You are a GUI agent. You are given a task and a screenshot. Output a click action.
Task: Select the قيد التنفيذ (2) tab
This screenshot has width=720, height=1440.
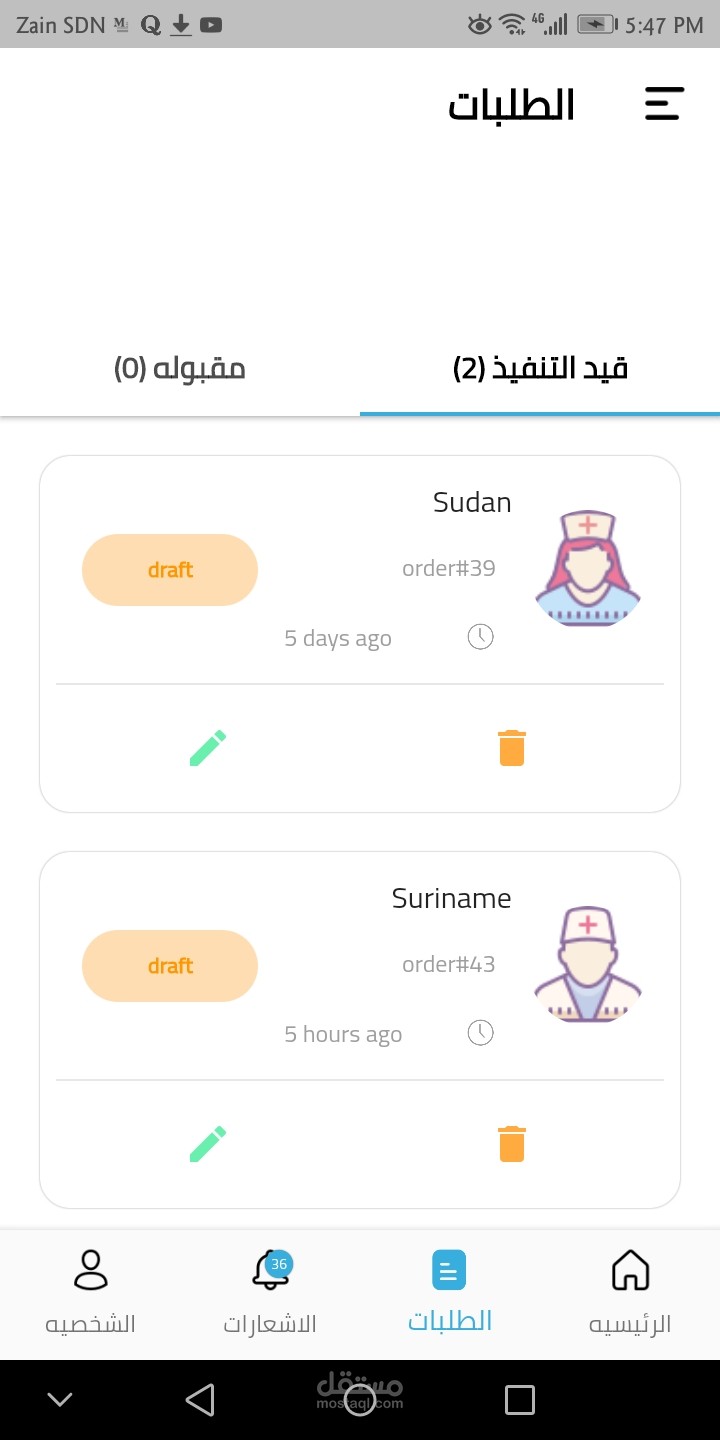click(x=540, y=369)
